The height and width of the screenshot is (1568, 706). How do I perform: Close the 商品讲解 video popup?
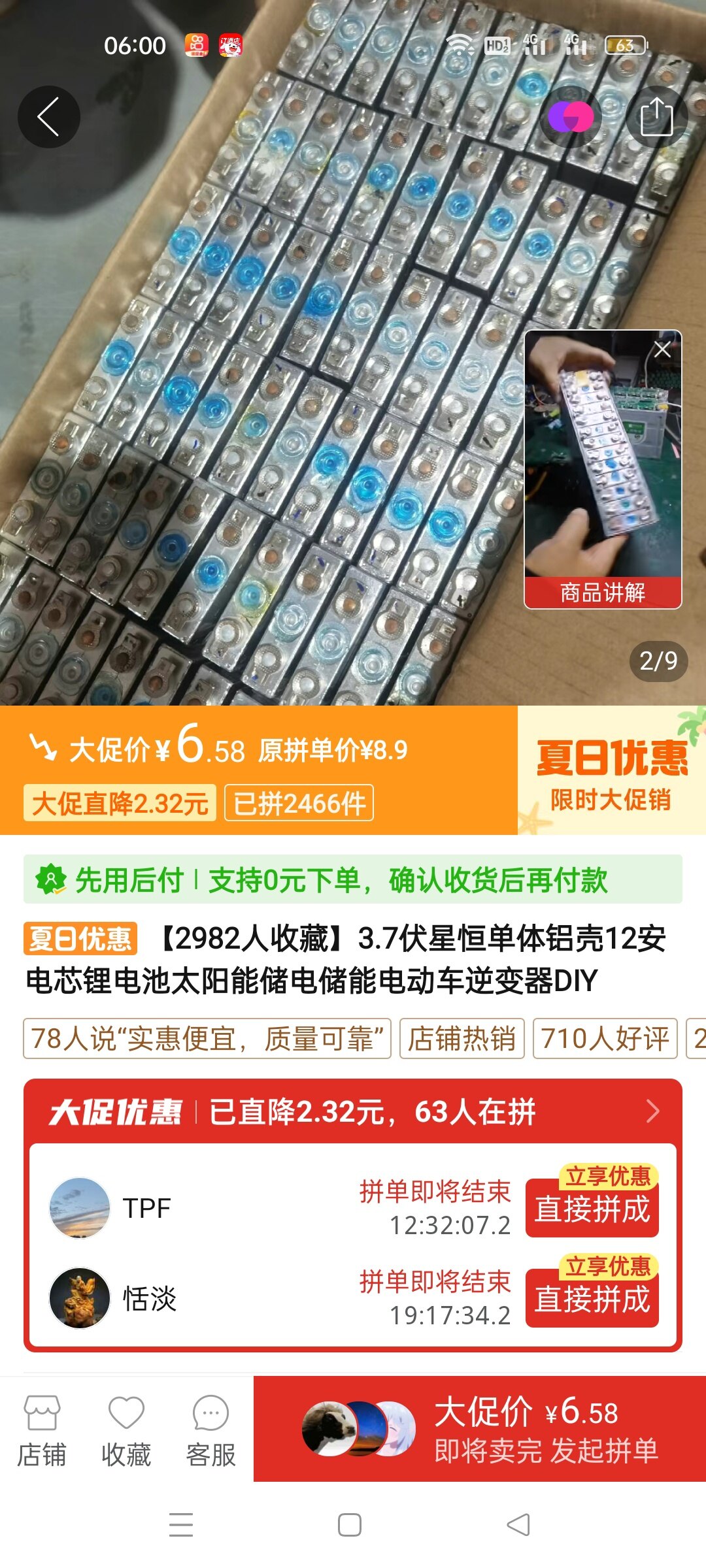pyautogui.click(x=662, y=350)
